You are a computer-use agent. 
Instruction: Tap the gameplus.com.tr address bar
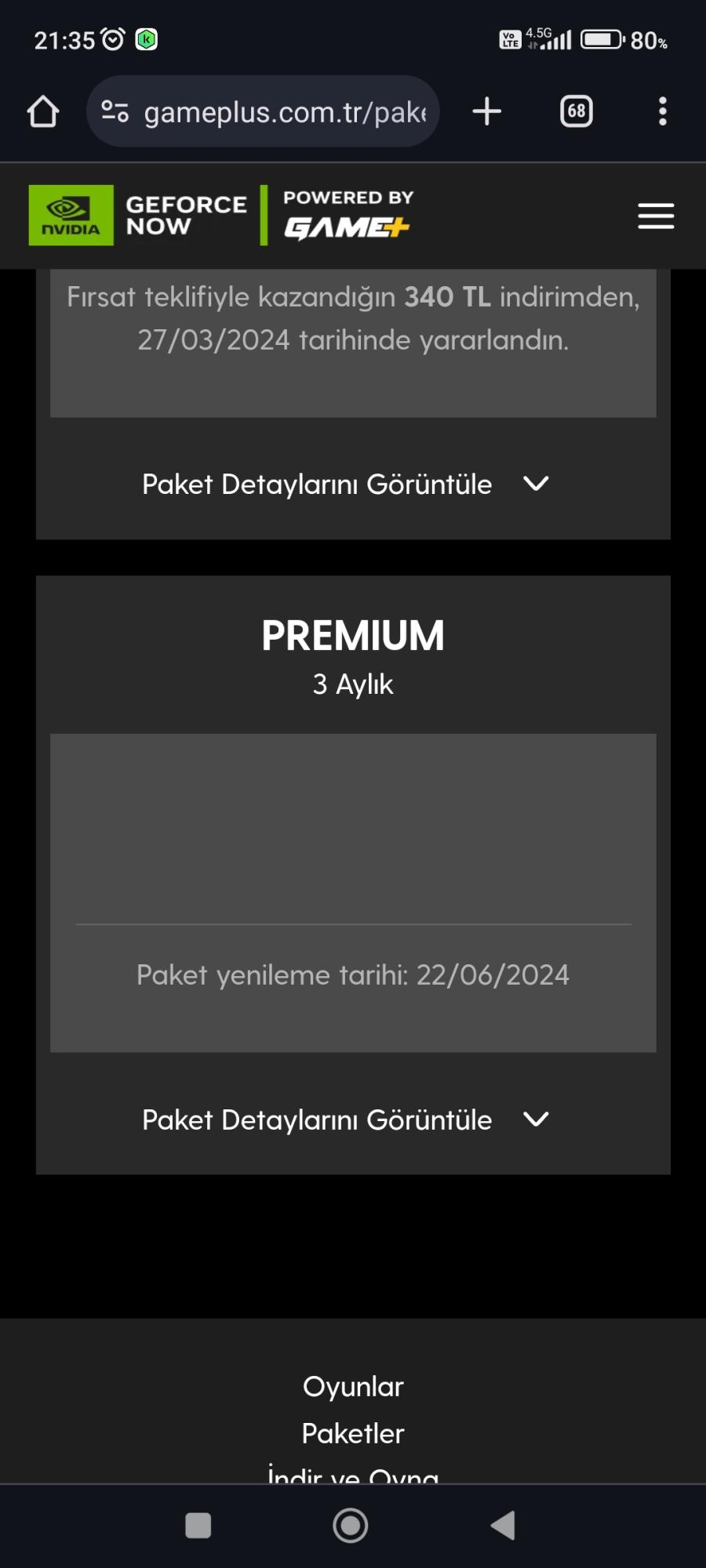[282, 111]
